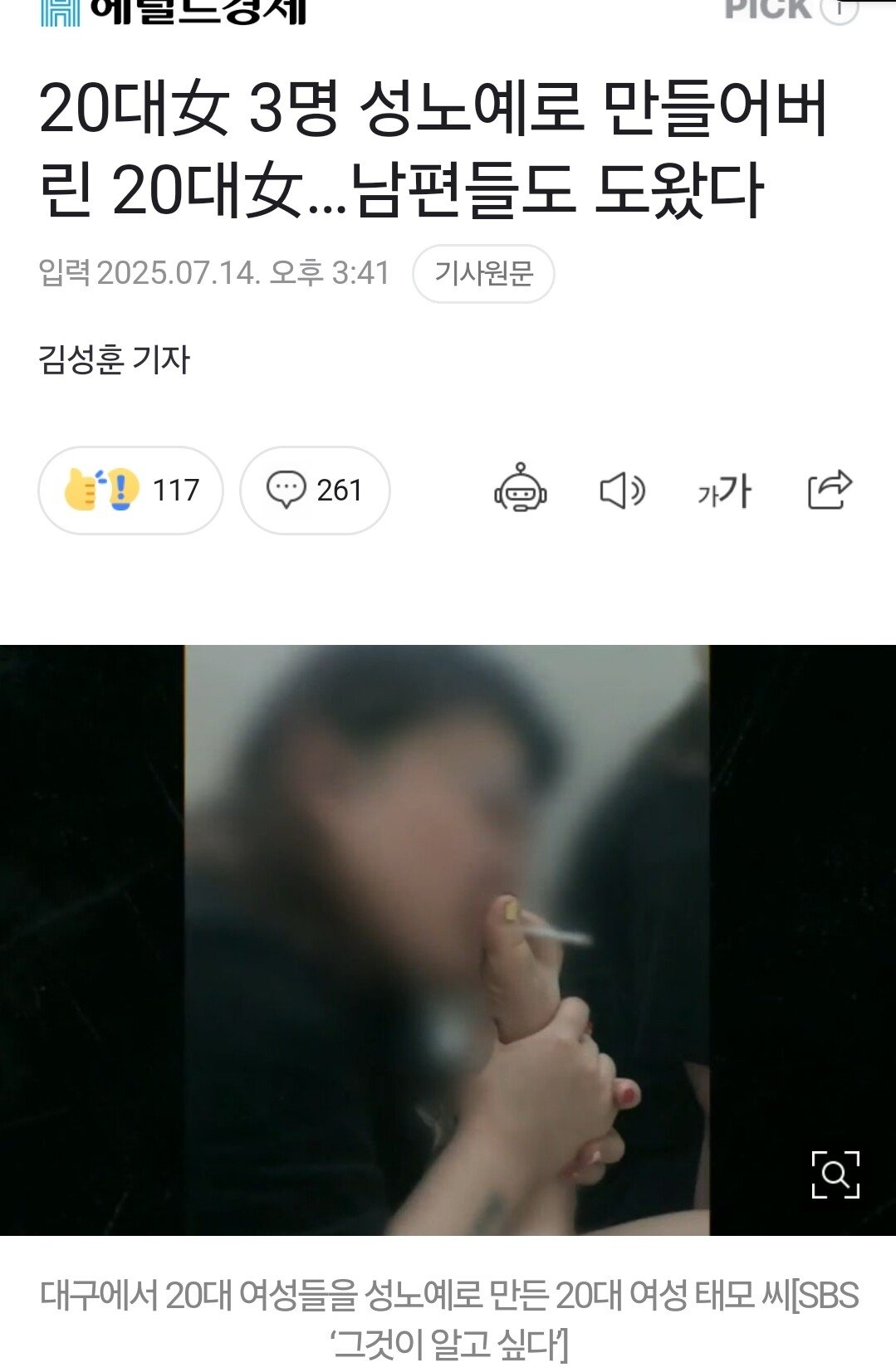Open the AI summary robot icon

coord(521,489)
